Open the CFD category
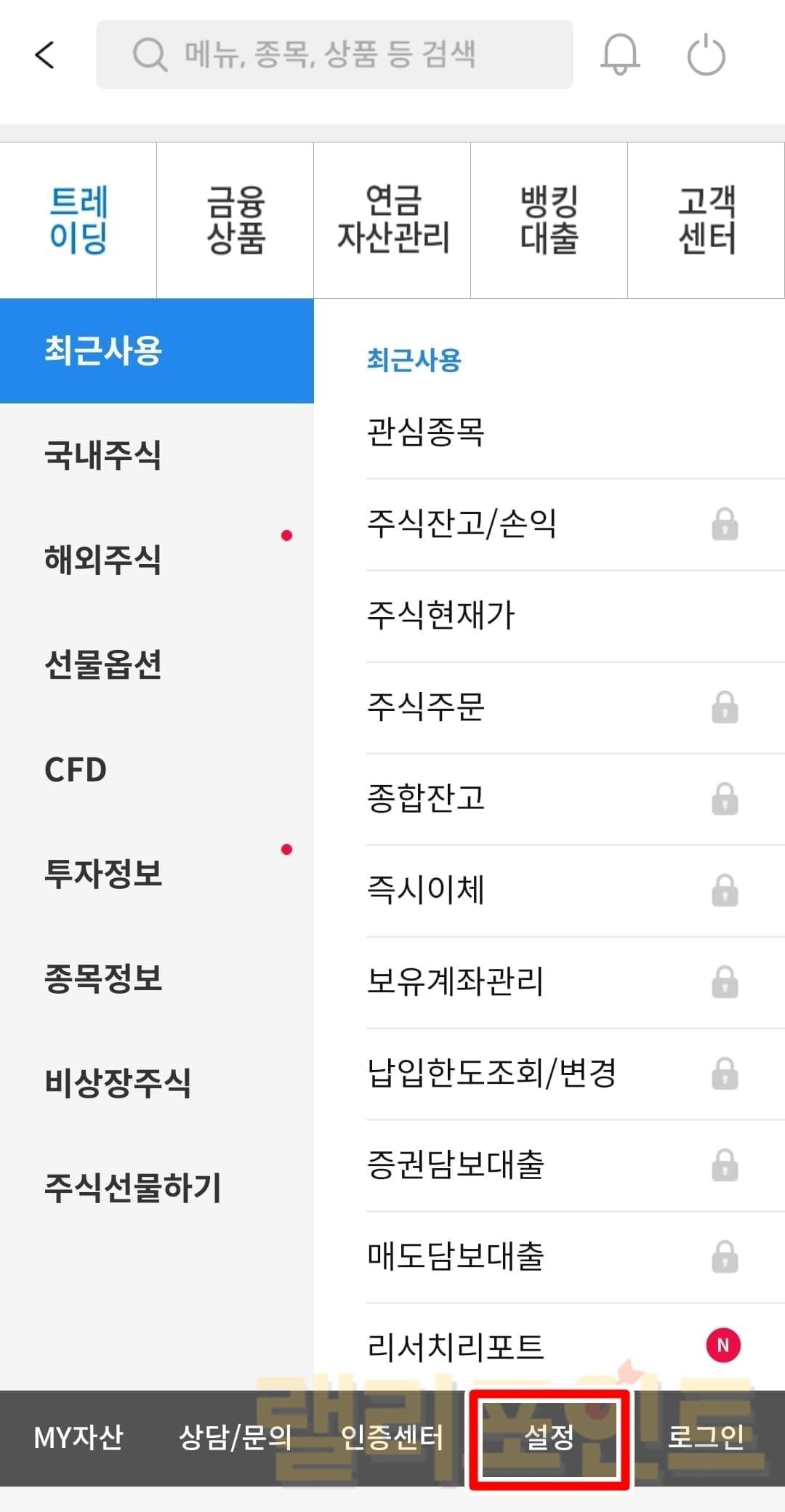785x1512 pixels. tap(76, 769)
